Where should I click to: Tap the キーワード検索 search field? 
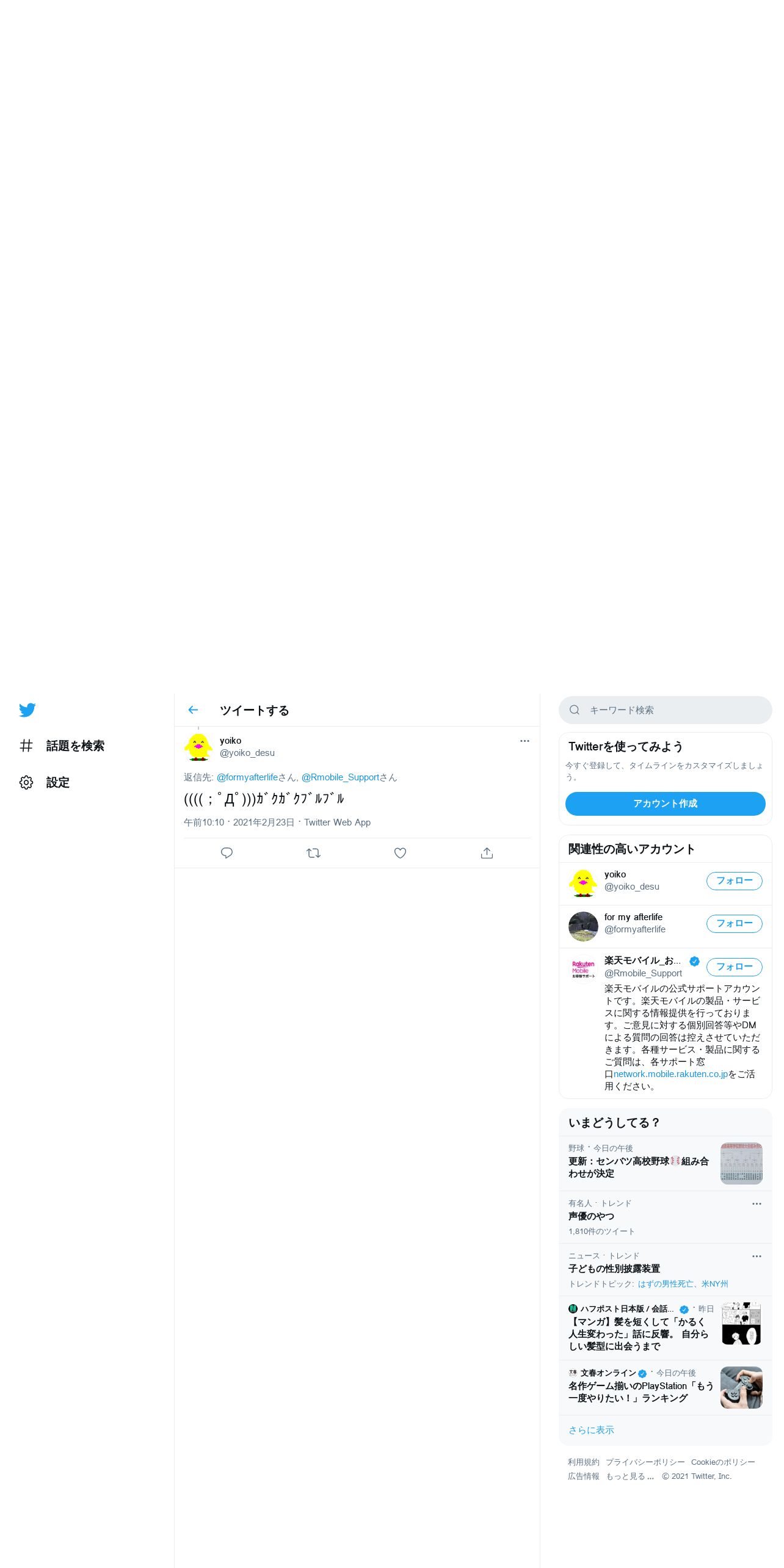point(665,710)
